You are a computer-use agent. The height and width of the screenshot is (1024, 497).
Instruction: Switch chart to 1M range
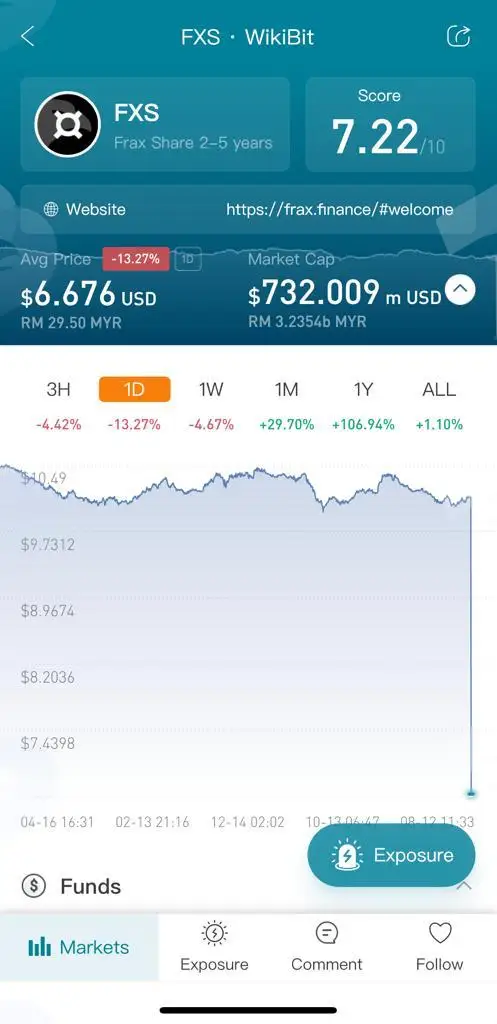tap(286, 390)
